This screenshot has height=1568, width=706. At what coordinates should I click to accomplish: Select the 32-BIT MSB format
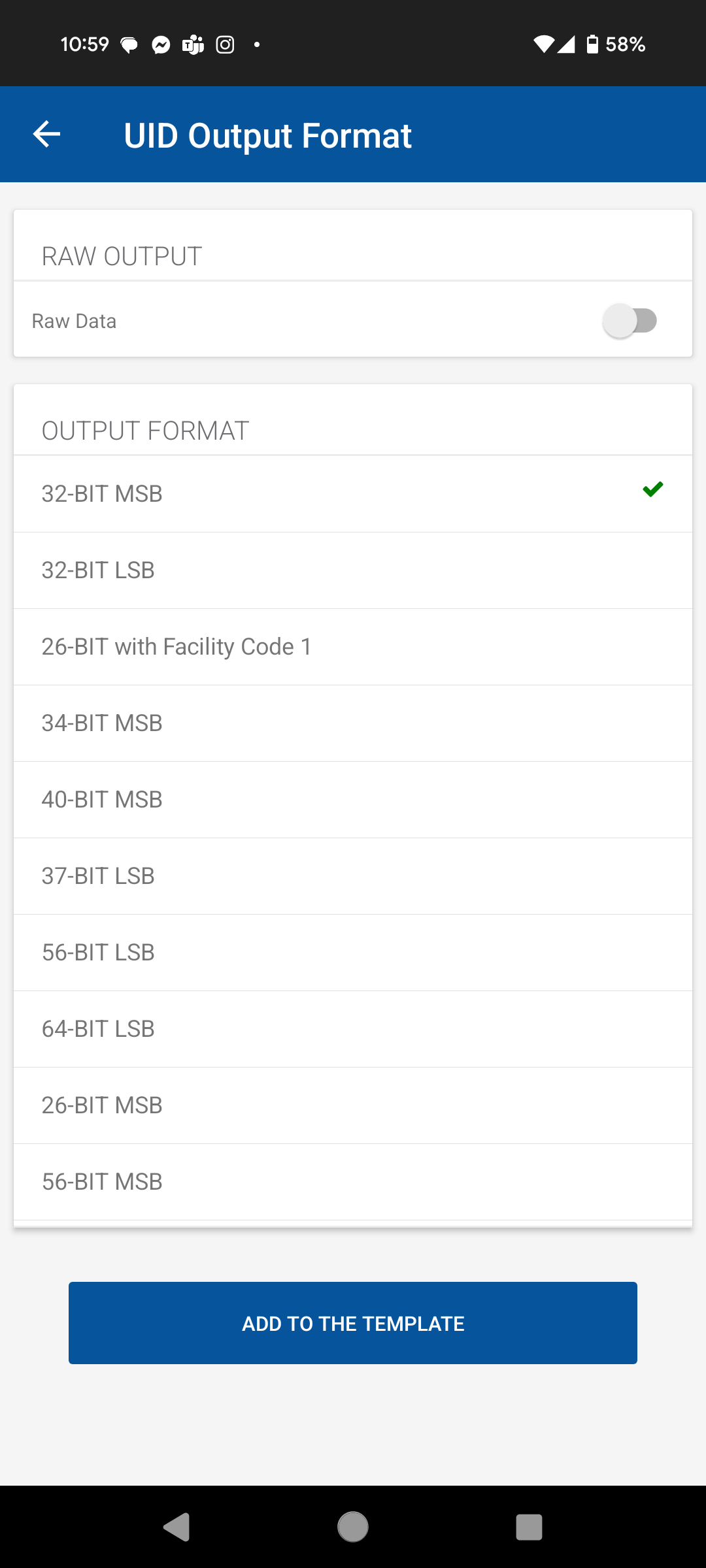353,494
